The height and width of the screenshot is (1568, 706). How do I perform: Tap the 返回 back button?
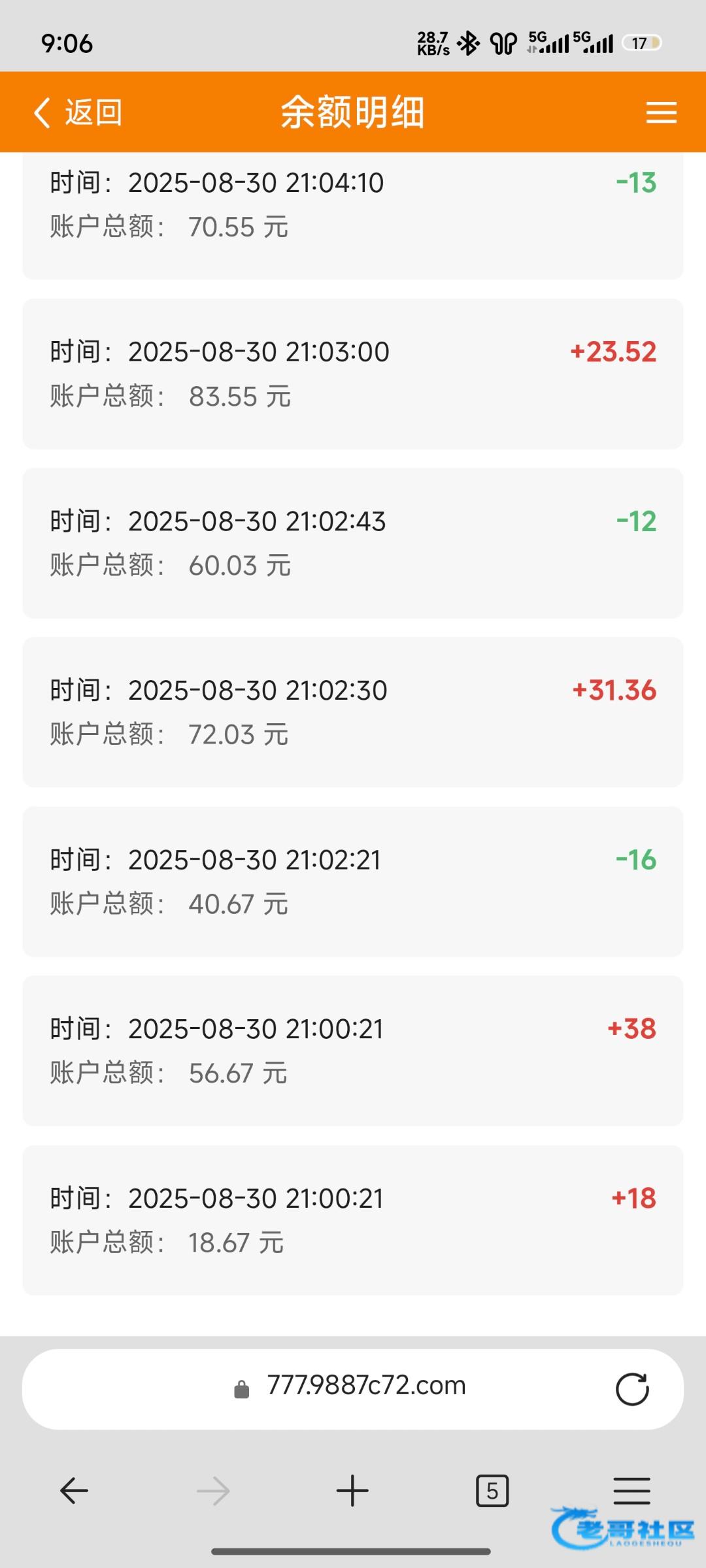[x=78, y=112]
